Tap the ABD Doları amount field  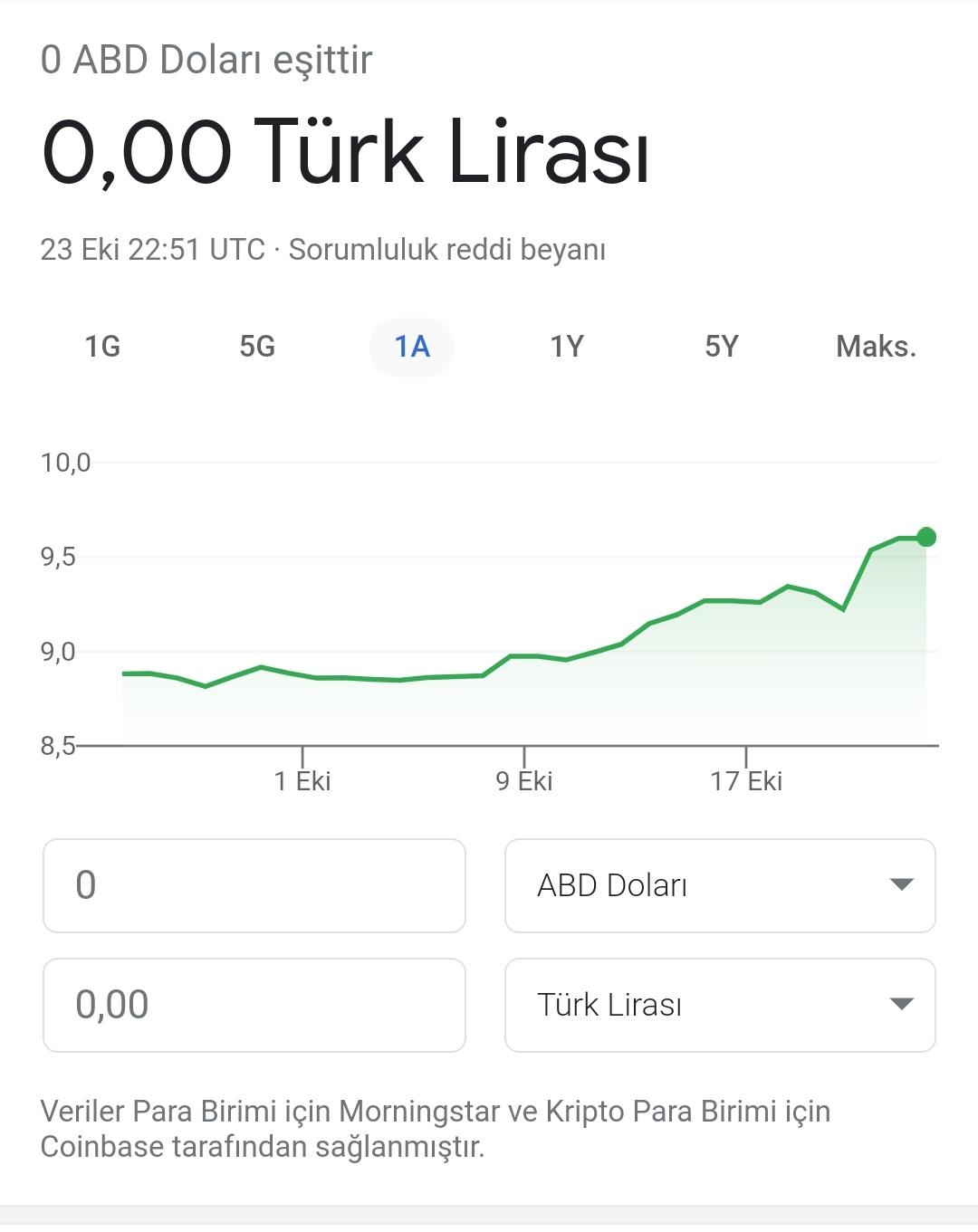pyautogui.click(x=254, y=885)
